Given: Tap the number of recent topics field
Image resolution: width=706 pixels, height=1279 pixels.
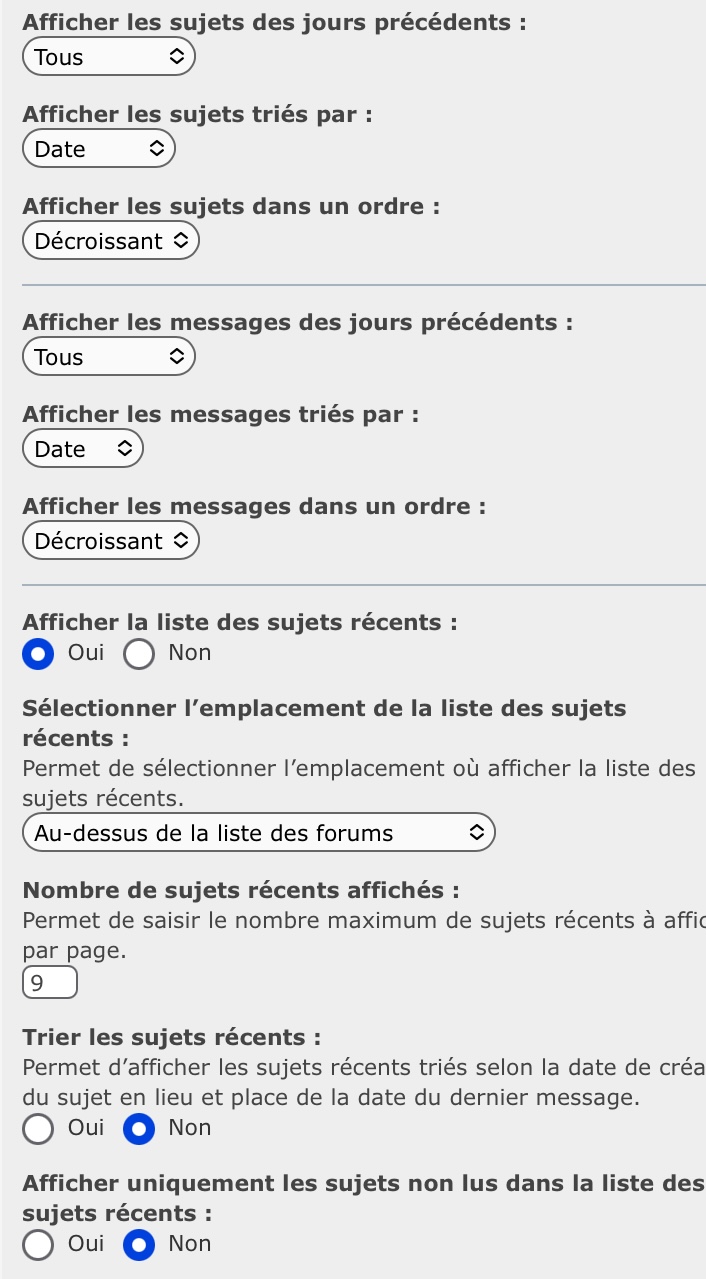Looking at the screenshot, I should (x=49, y=983).
